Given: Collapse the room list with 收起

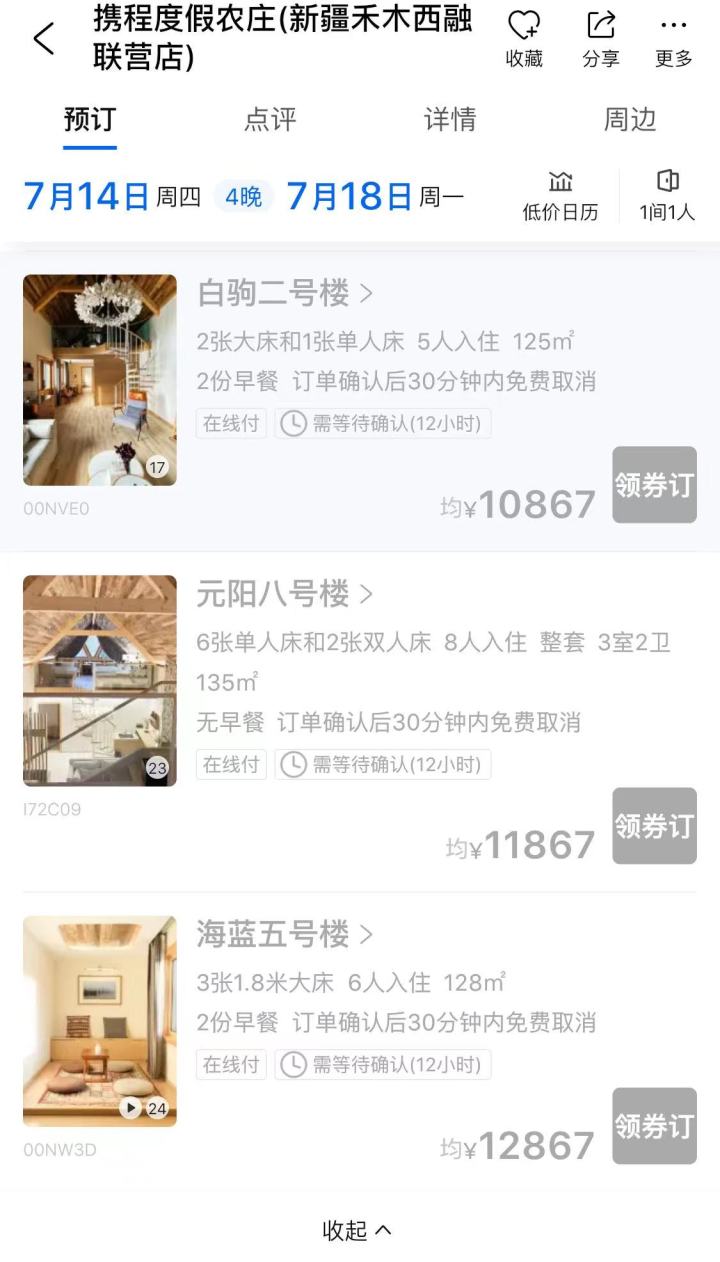Looking at the screenshot, I should [356, 1230].
